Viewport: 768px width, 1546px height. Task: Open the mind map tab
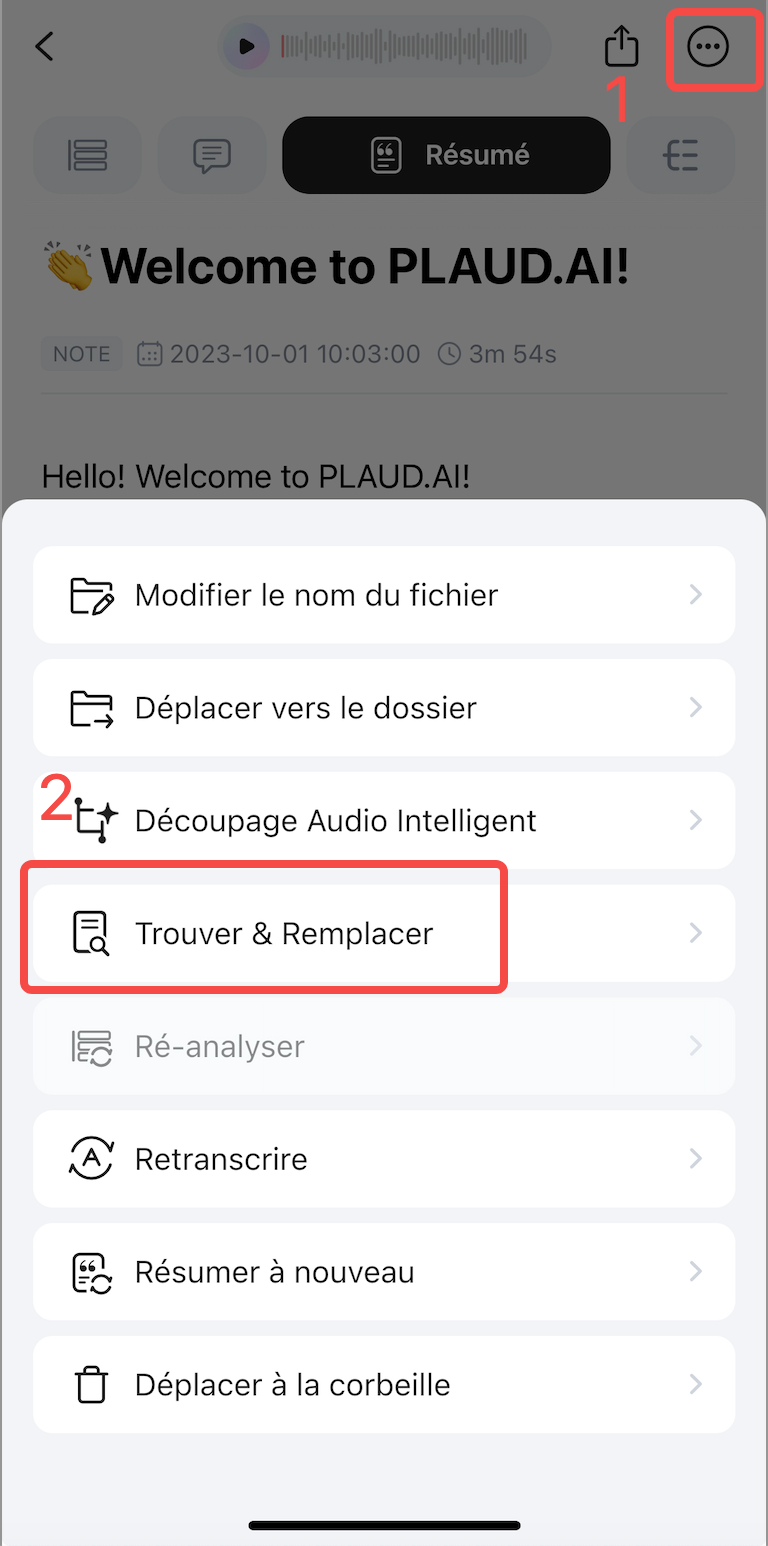(x=681, y=155)
